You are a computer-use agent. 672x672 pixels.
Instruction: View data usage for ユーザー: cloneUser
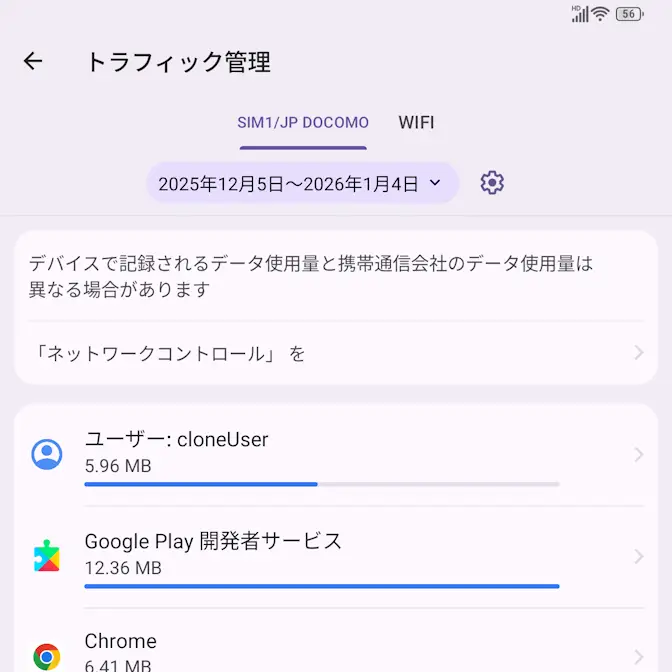pos(336,455)
